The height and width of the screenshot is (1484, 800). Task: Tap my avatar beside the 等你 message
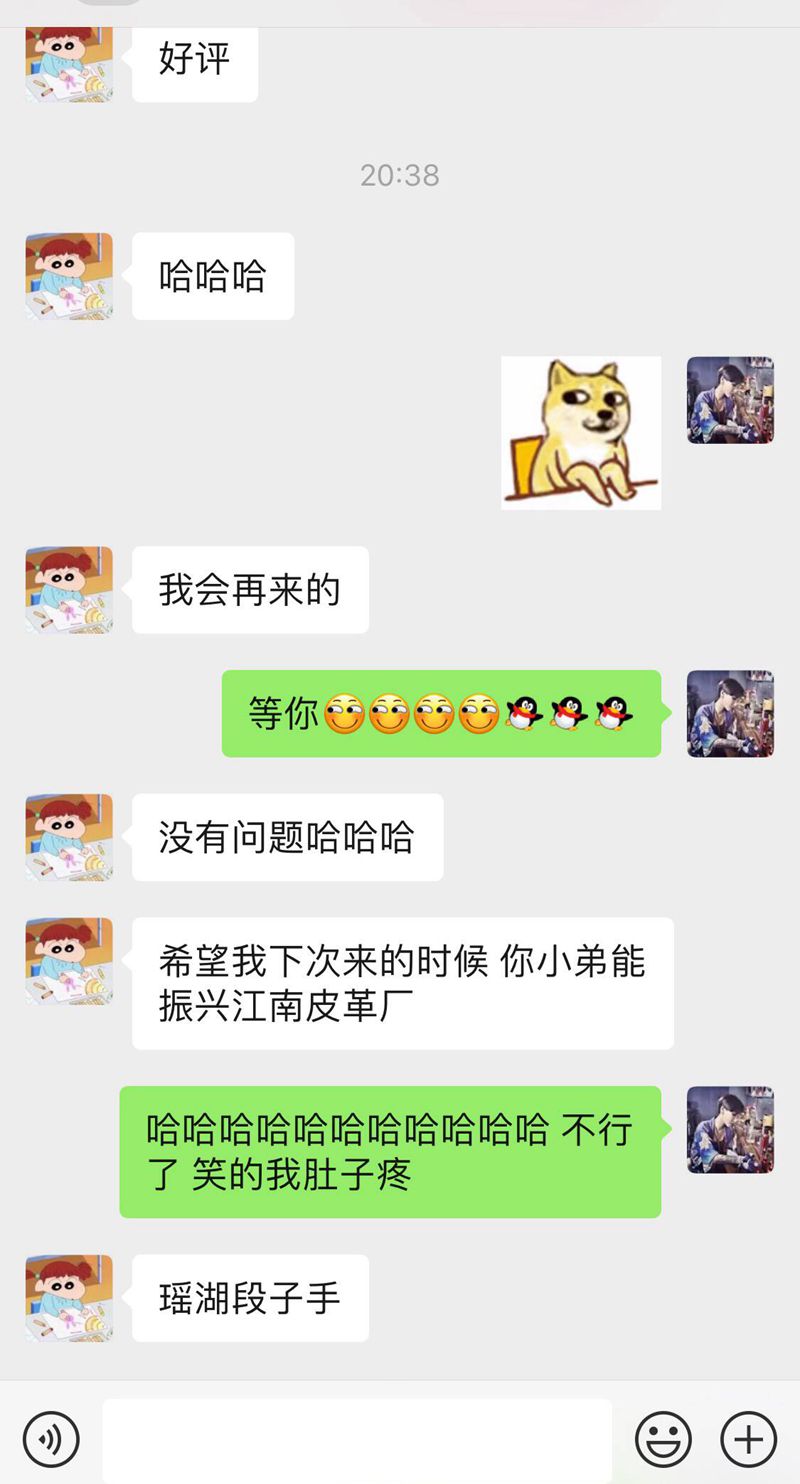[730, 713]
